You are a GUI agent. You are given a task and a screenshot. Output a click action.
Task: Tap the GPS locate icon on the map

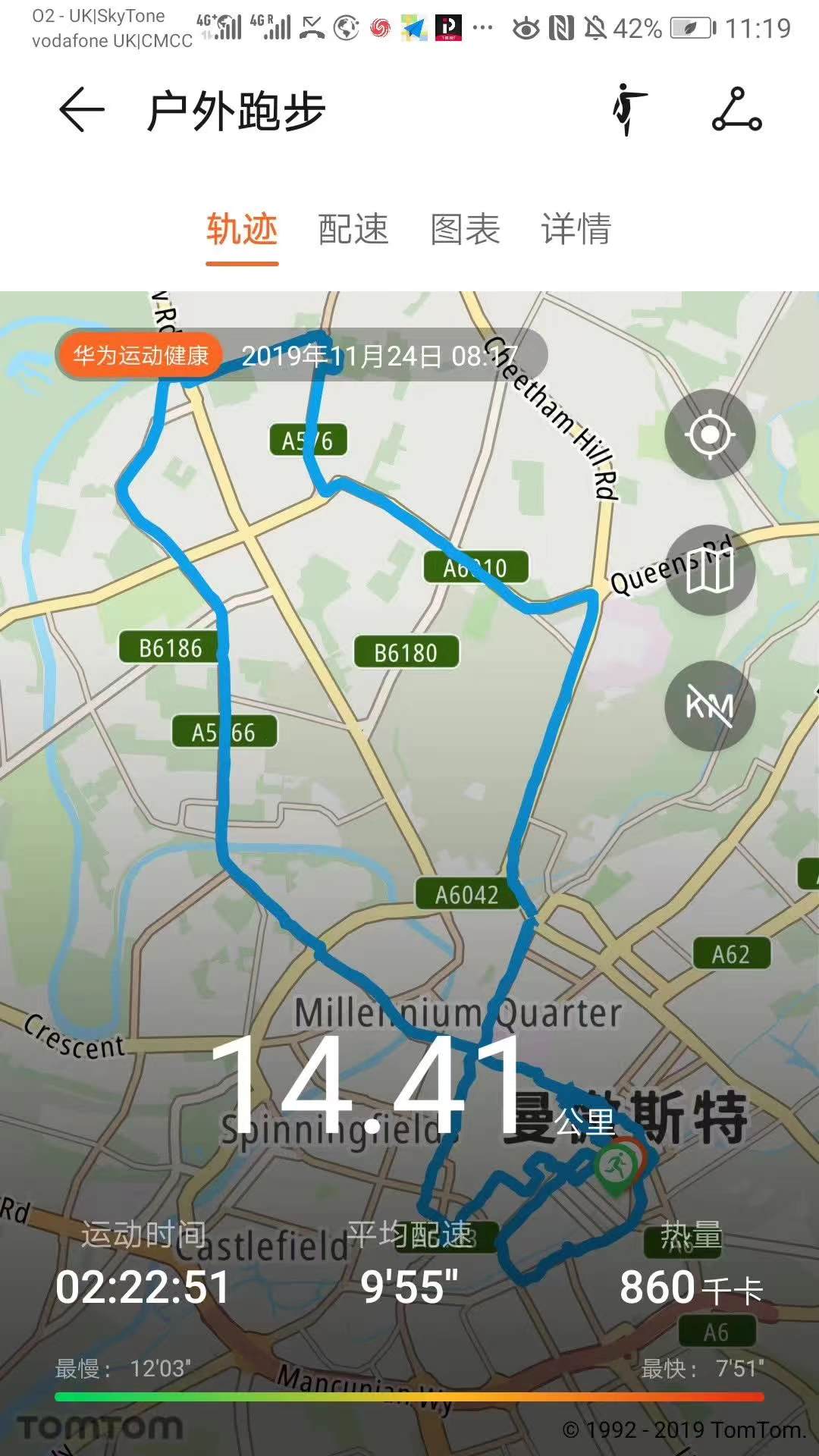709,435
